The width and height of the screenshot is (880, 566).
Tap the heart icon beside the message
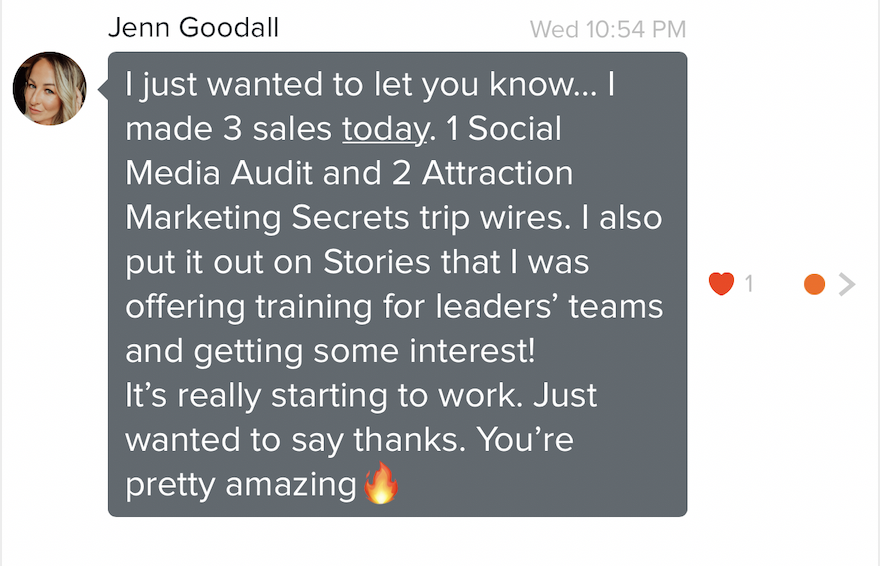pos(721,285)
